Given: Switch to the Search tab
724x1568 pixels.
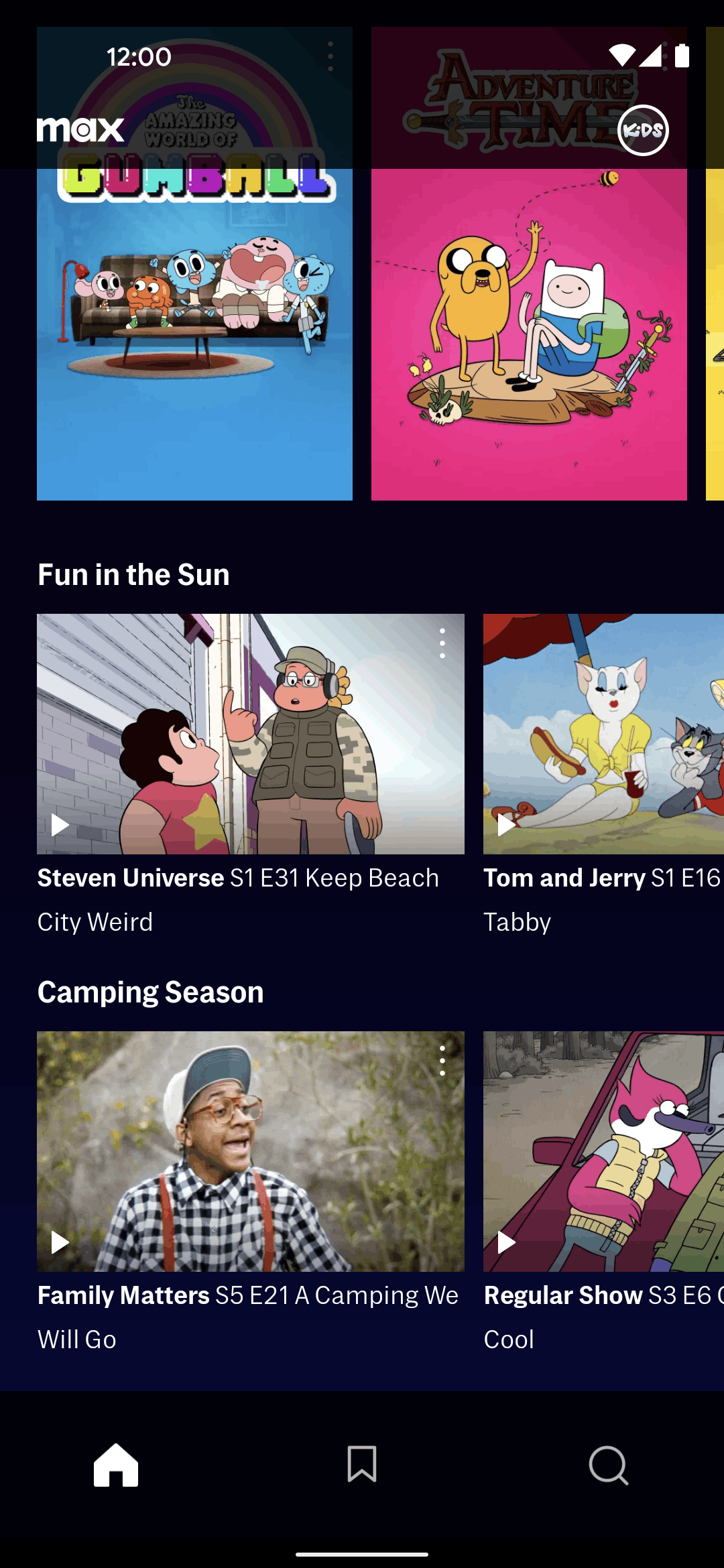Looking at the screenshot, I should point(608,1465).
